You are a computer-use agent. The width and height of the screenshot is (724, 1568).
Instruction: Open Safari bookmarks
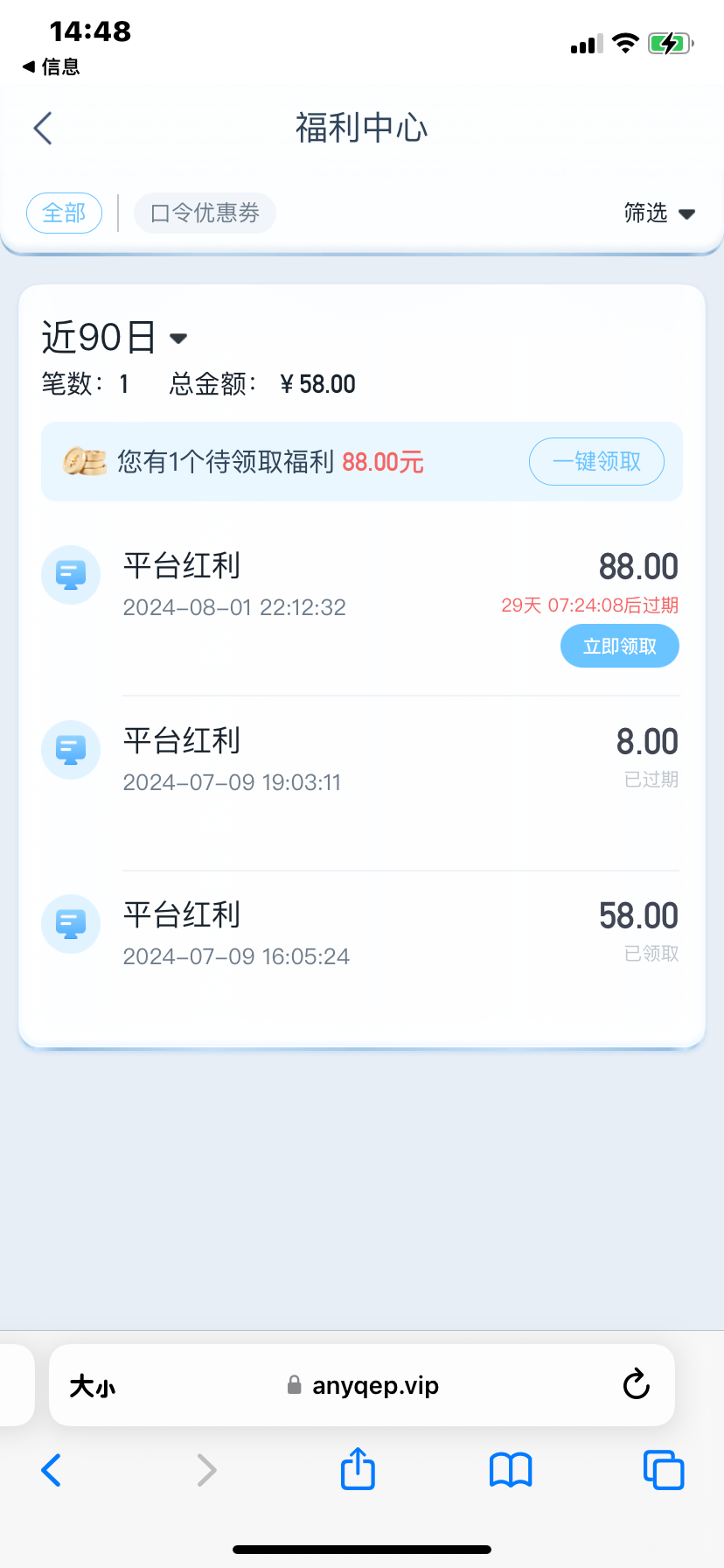click(x=511, y=1470)
